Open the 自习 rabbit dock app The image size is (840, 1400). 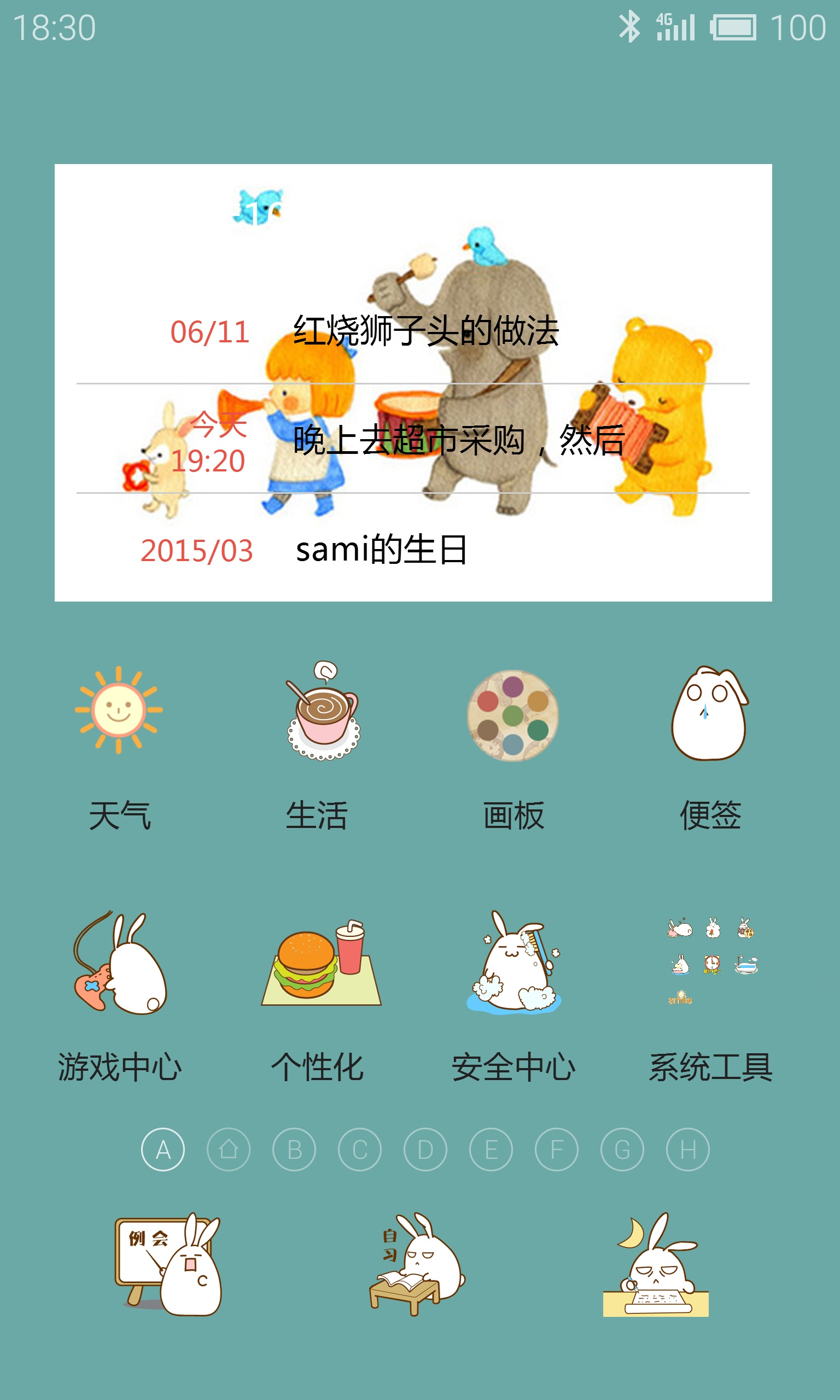coord(417,1264)
